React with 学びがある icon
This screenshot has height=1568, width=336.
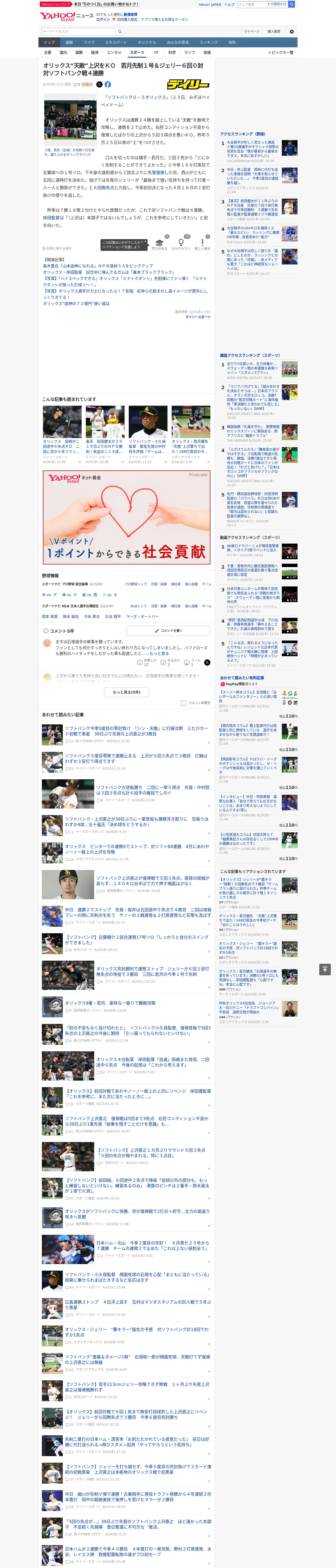[160, 244]
